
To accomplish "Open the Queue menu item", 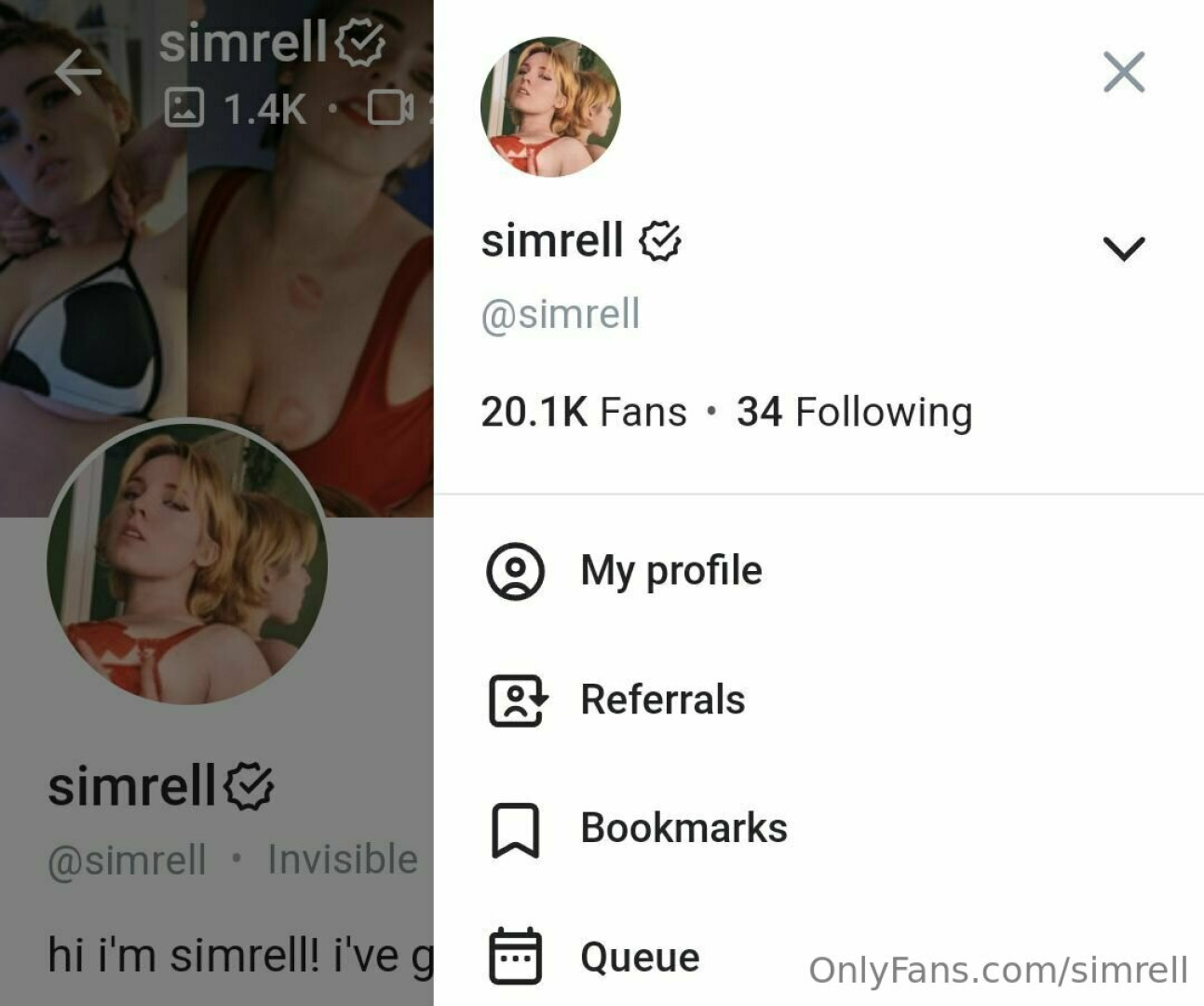I will point(640,957).
